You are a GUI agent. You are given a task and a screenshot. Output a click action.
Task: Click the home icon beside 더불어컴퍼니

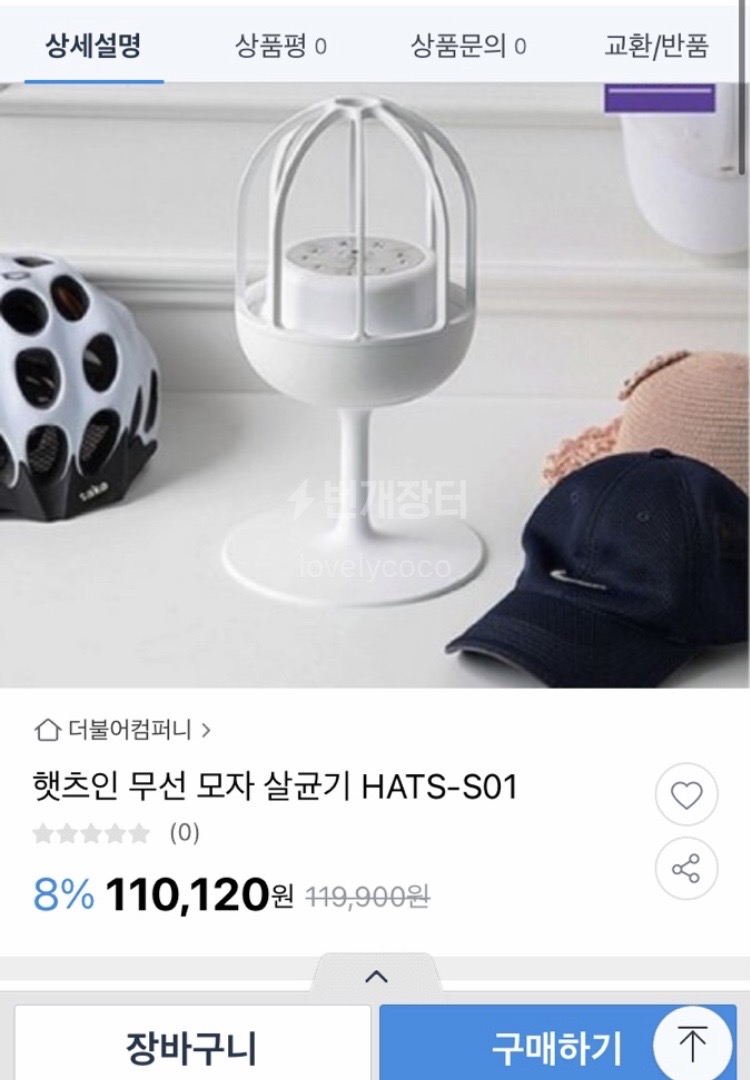(47, 730)
